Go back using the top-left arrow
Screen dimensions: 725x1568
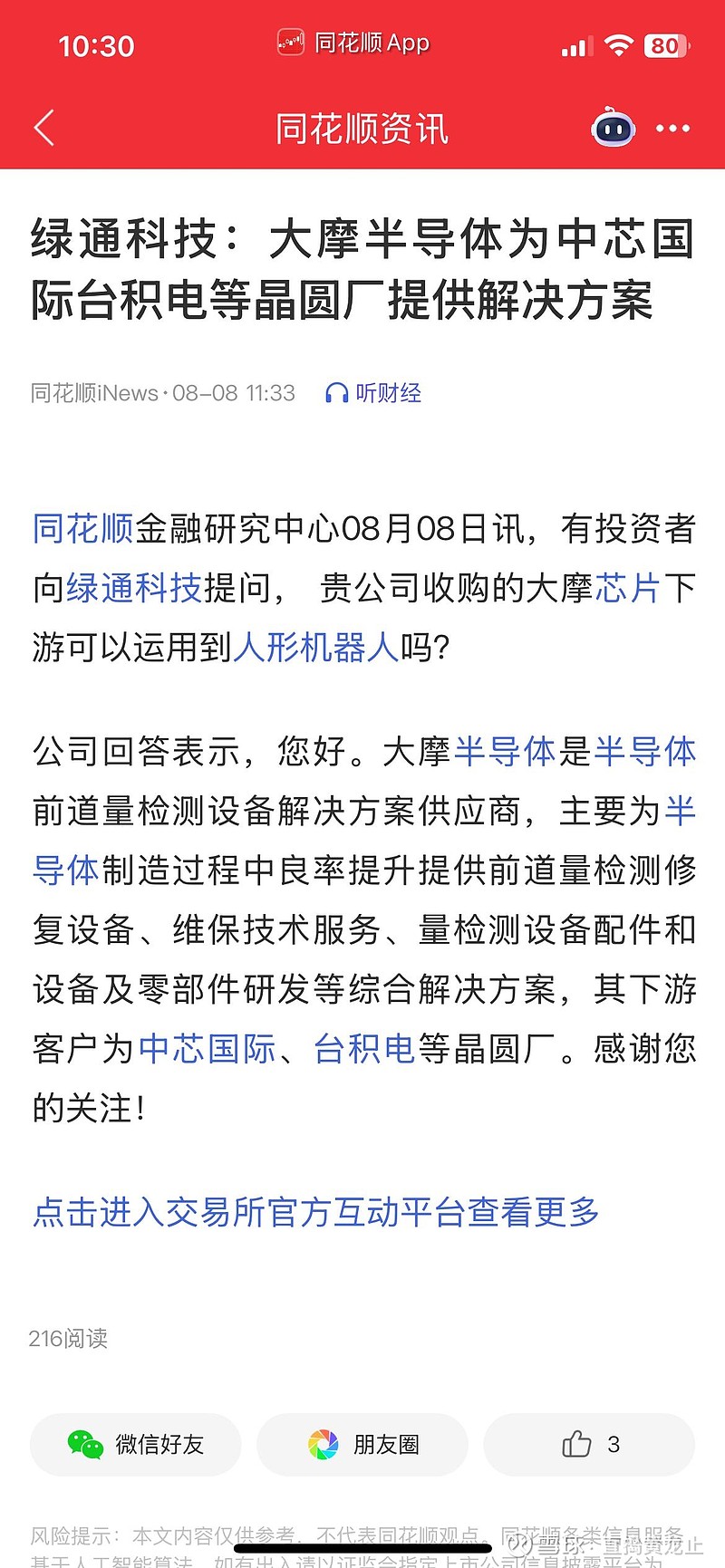pyautogui.click(x=44, y=128)
